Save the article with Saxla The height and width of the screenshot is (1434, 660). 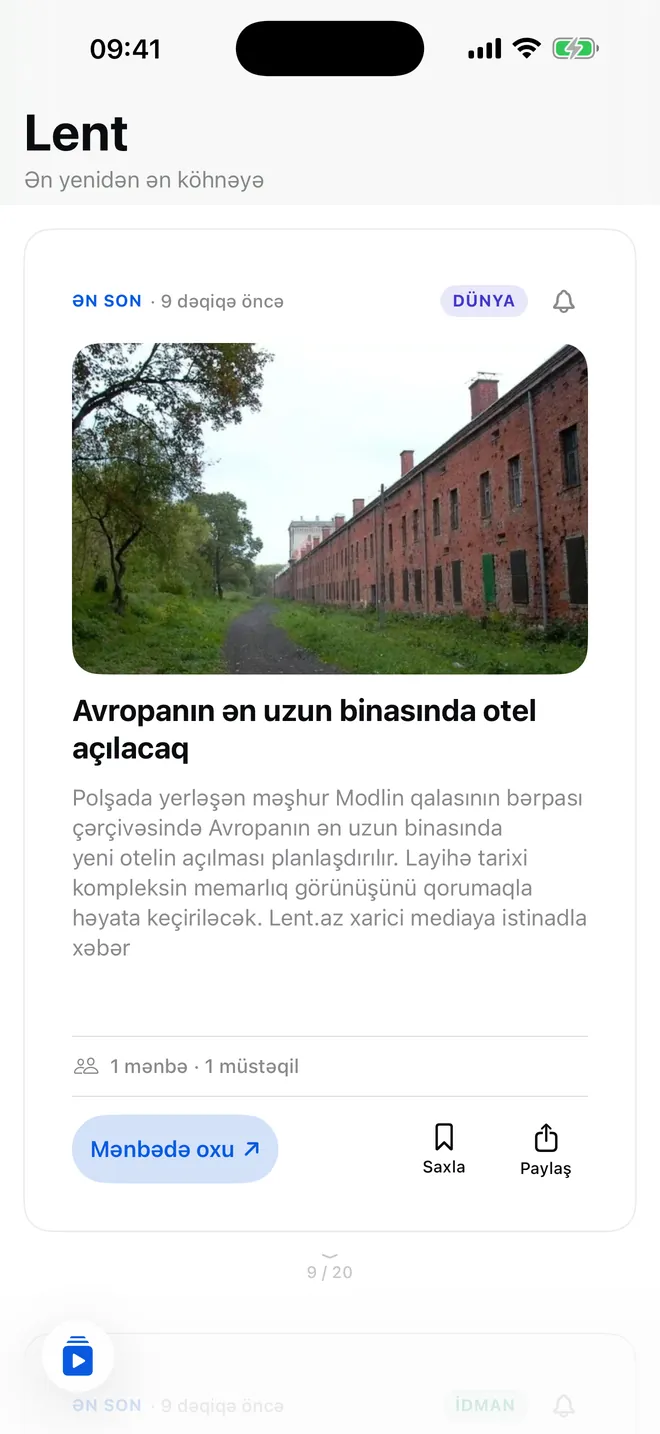click(x=444, y=1149)
